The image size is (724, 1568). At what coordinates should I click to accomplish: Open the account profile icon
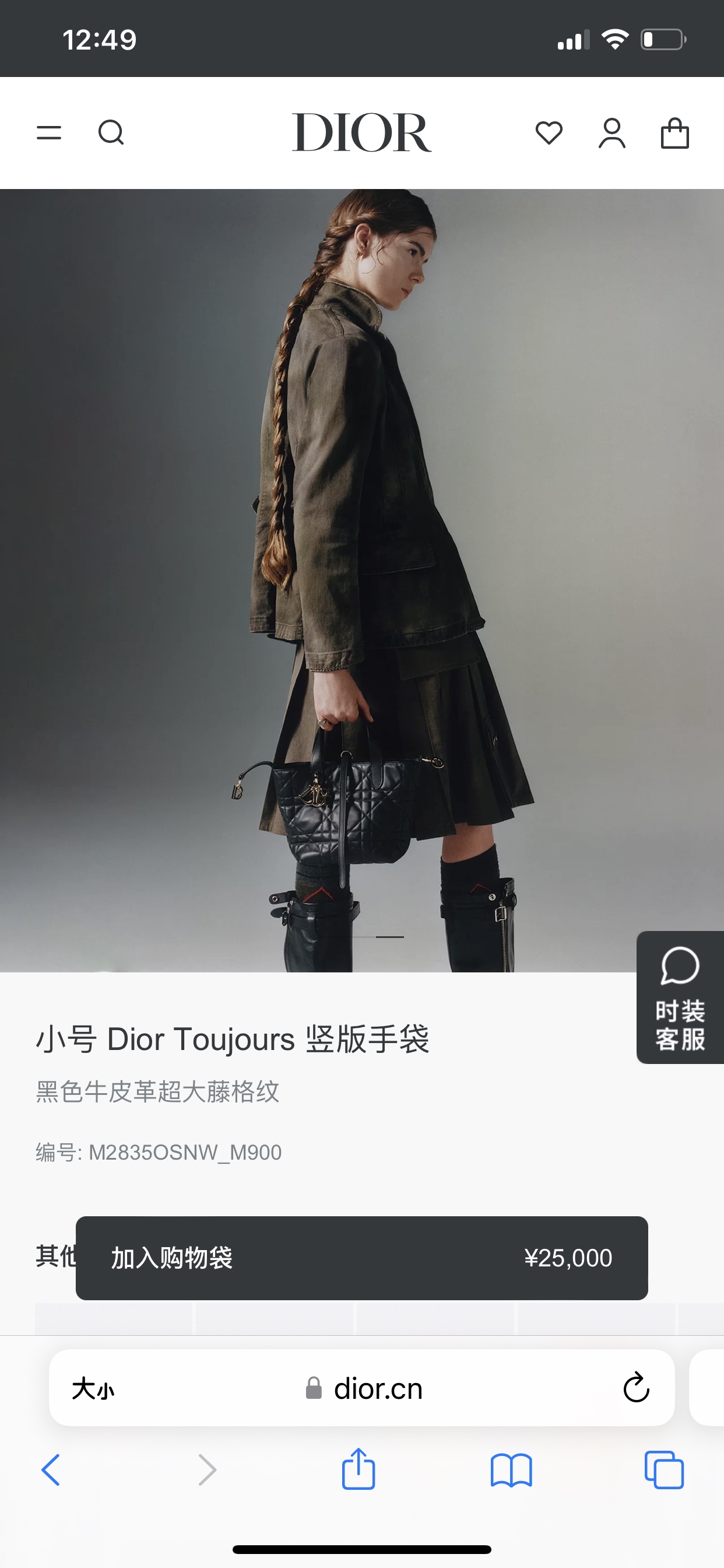[612, 132]
